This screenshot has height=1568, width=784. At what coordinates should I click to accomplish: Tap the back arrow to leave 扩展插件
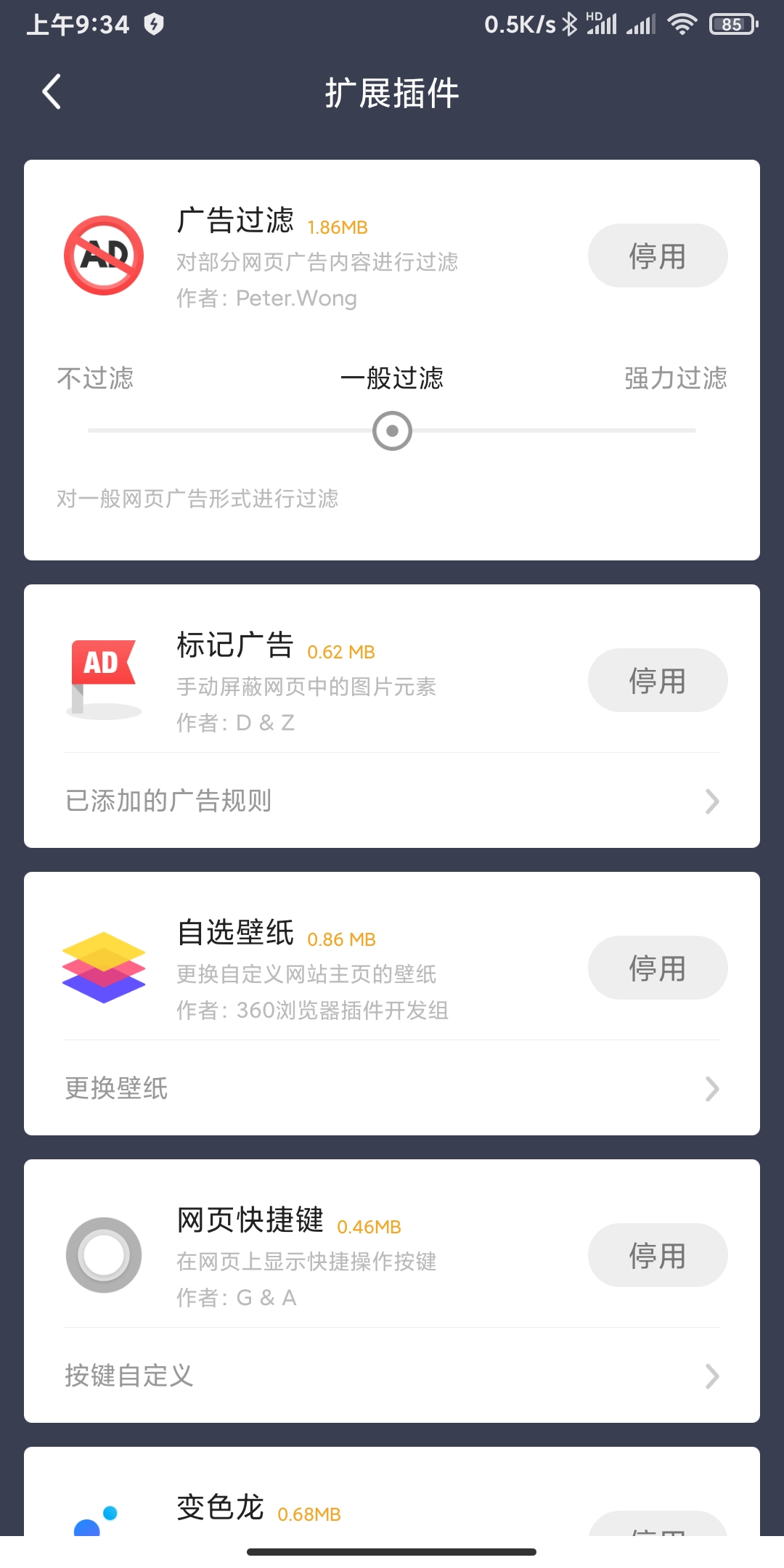[x=51, y=92]
